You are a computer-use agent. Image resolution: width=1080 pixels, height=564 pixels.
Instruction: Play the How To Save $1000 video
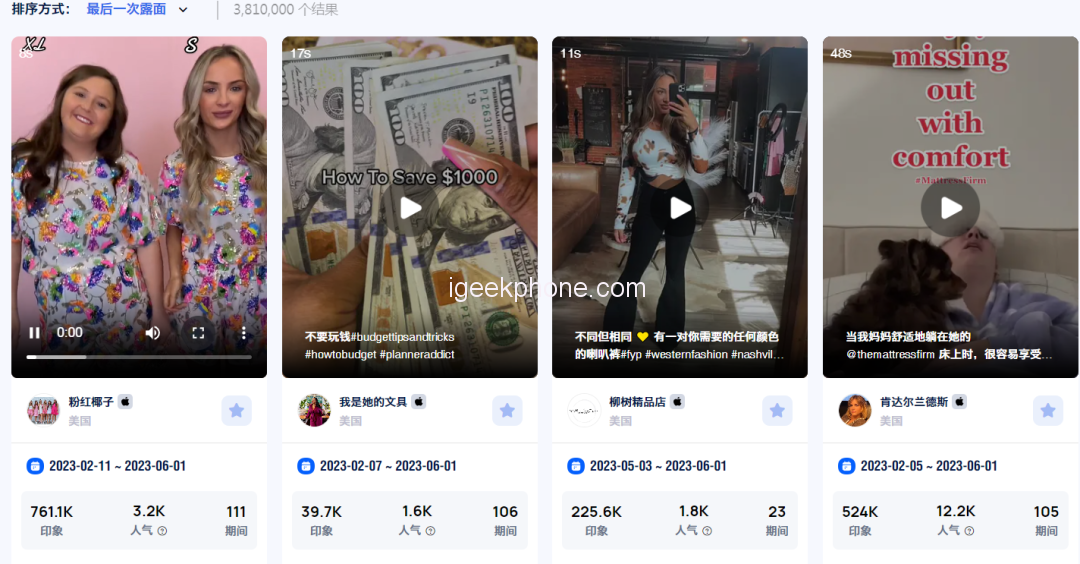410,208
